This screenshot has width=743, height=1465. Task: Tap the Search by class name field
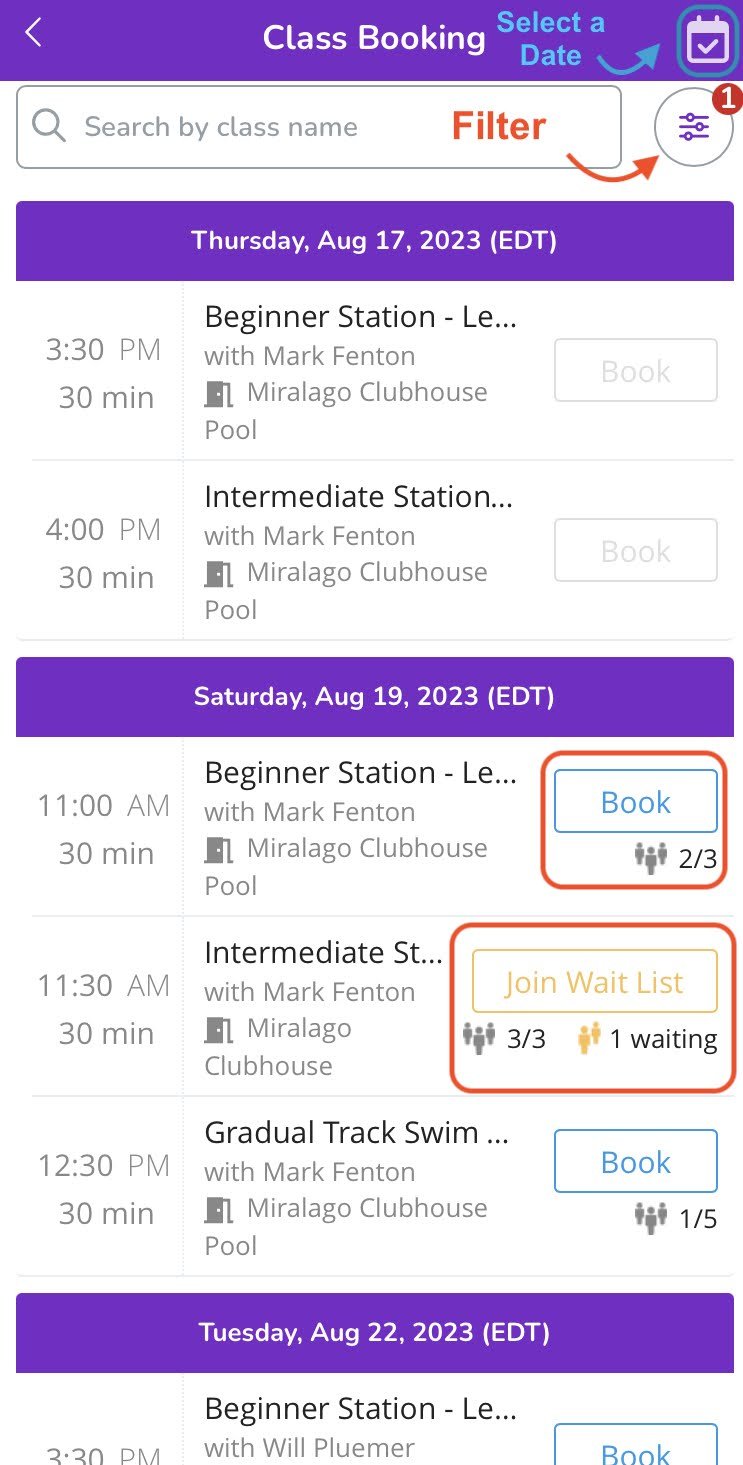coord(319,127)
